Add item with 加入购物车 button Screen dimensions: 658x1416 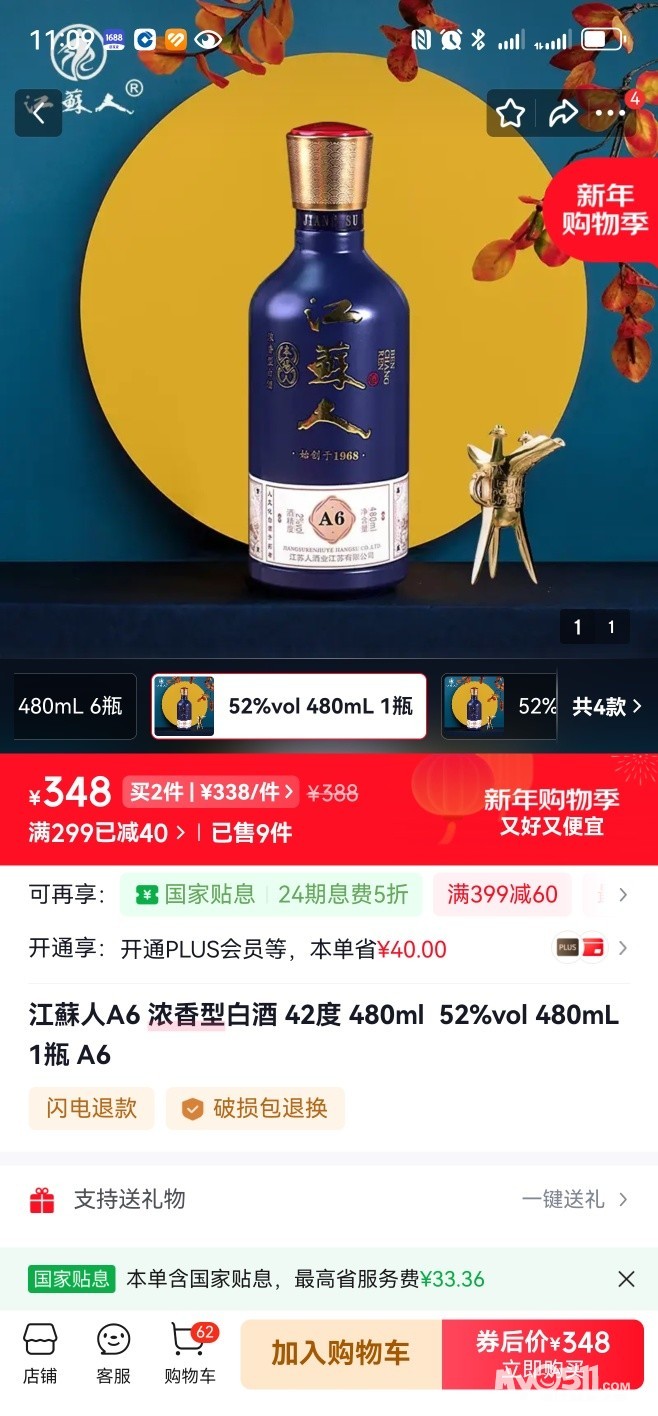coord(340,1354)
